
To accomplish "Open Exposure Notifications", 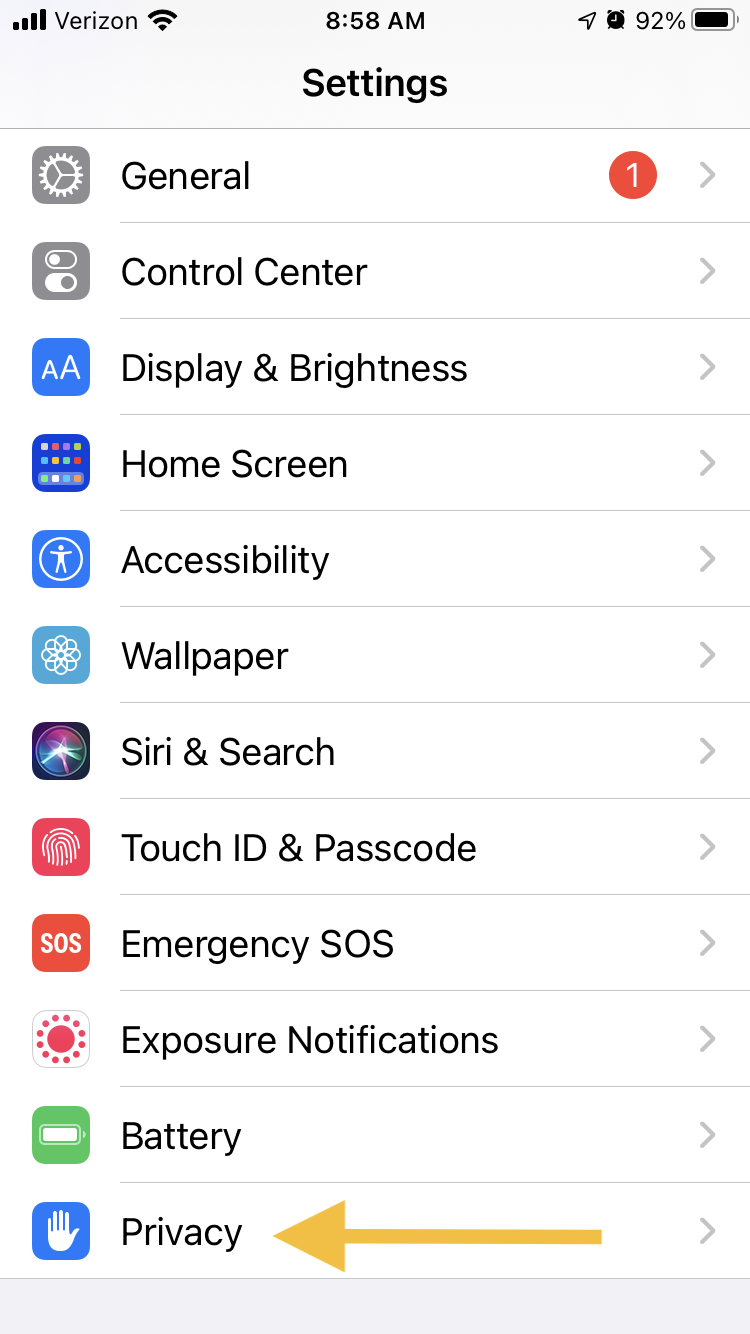I will 375,1040.
